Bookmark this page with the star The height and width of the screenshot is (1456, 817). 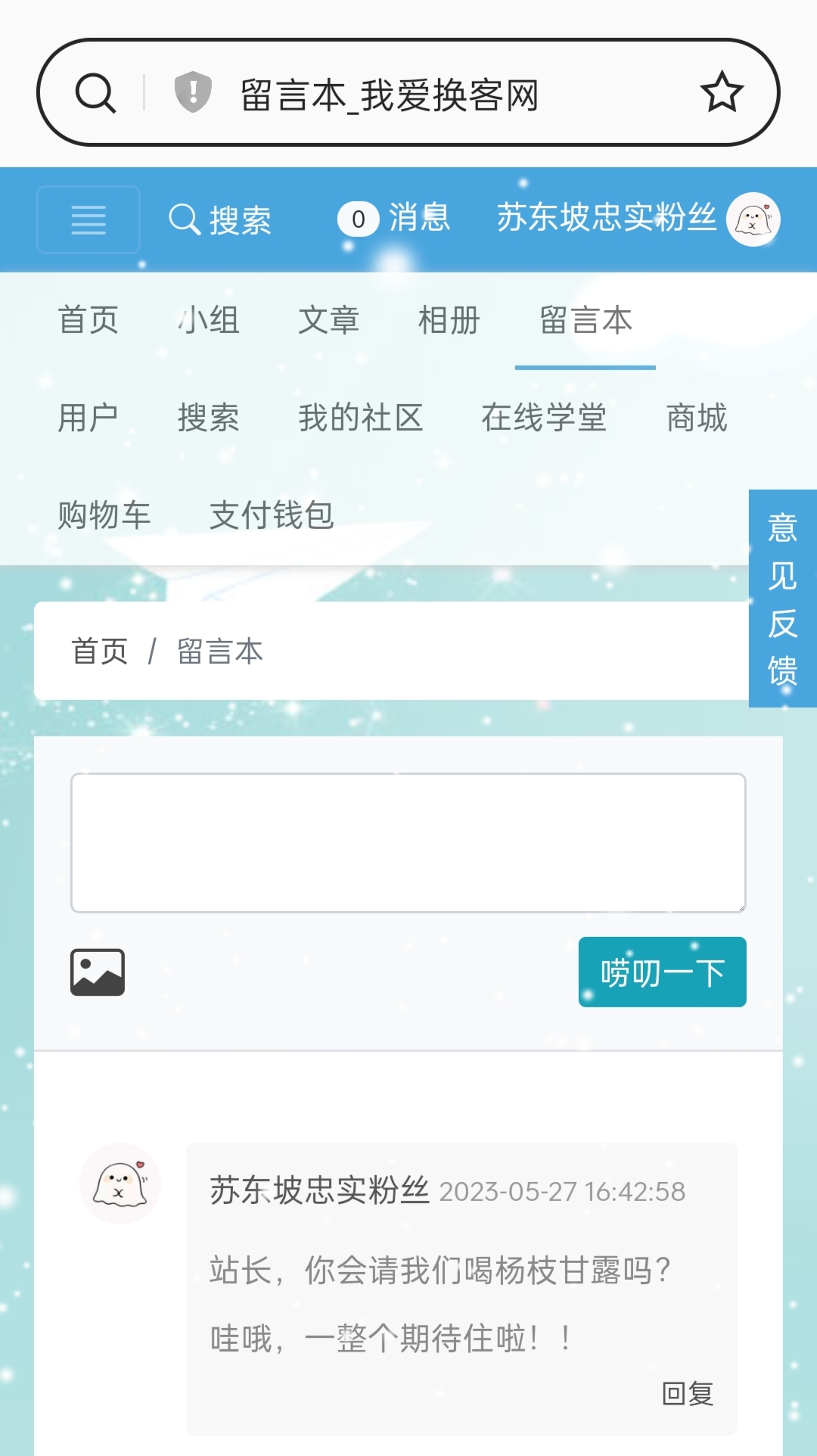(x=722, y=92)
